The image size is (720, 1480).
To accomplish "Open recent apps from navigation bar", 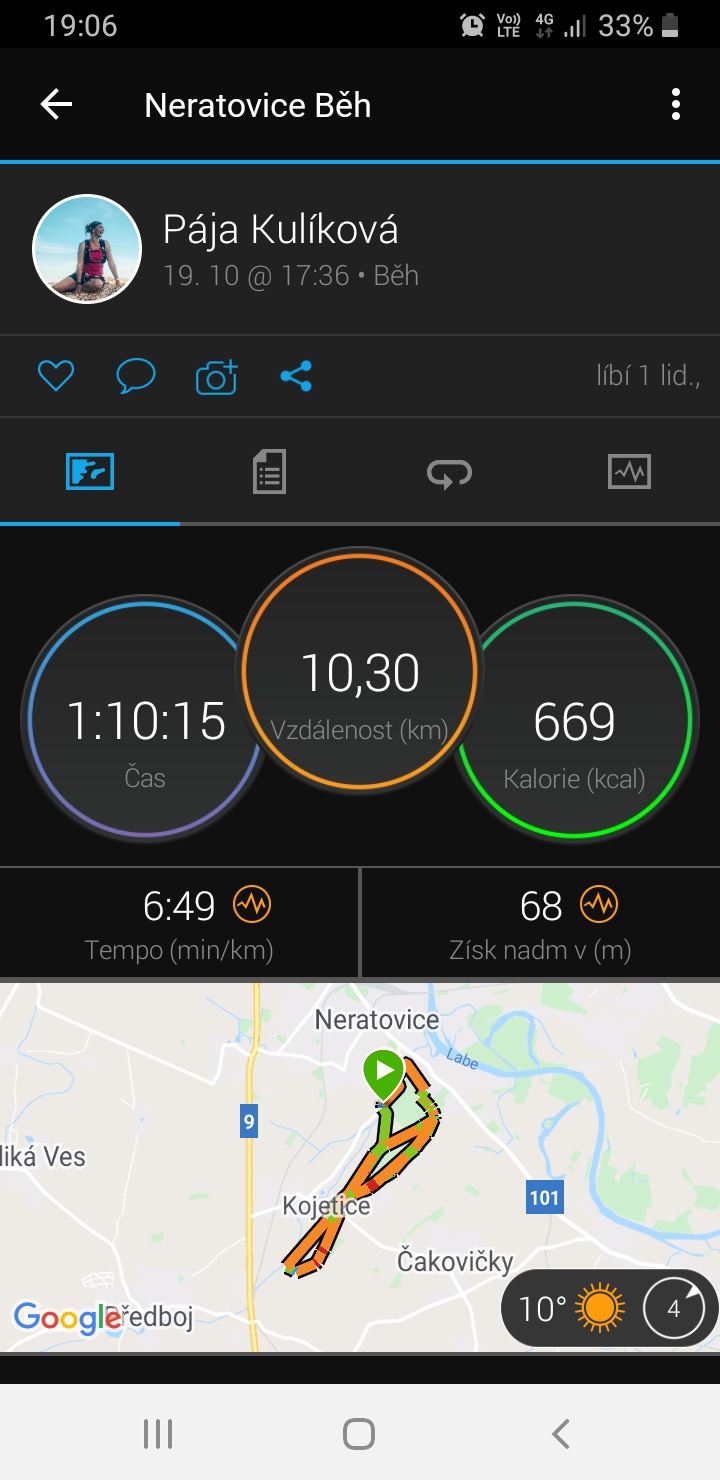I will click(158, 1434).
